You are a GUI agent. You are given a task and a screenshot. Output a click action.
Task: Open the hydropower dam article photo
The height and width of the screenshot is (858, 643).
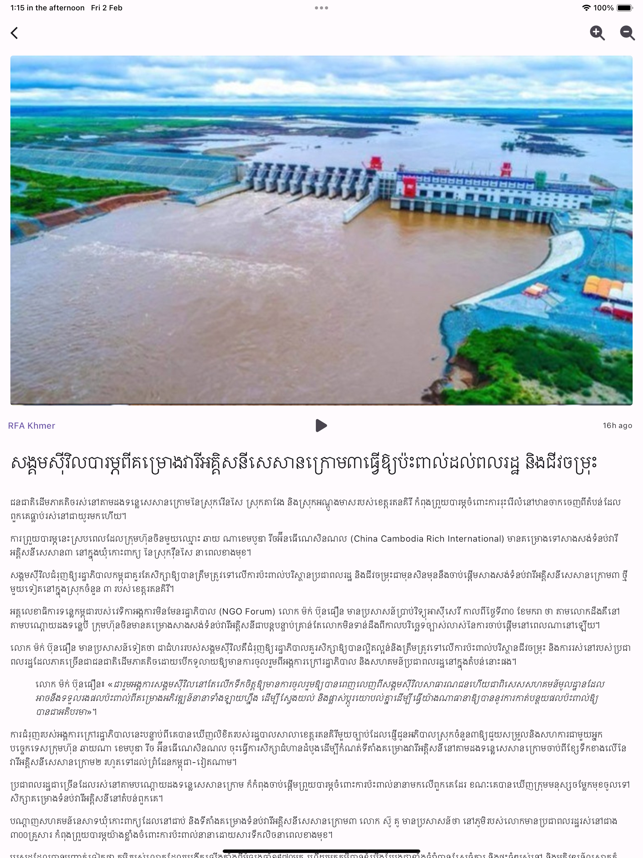click(321, 230)
